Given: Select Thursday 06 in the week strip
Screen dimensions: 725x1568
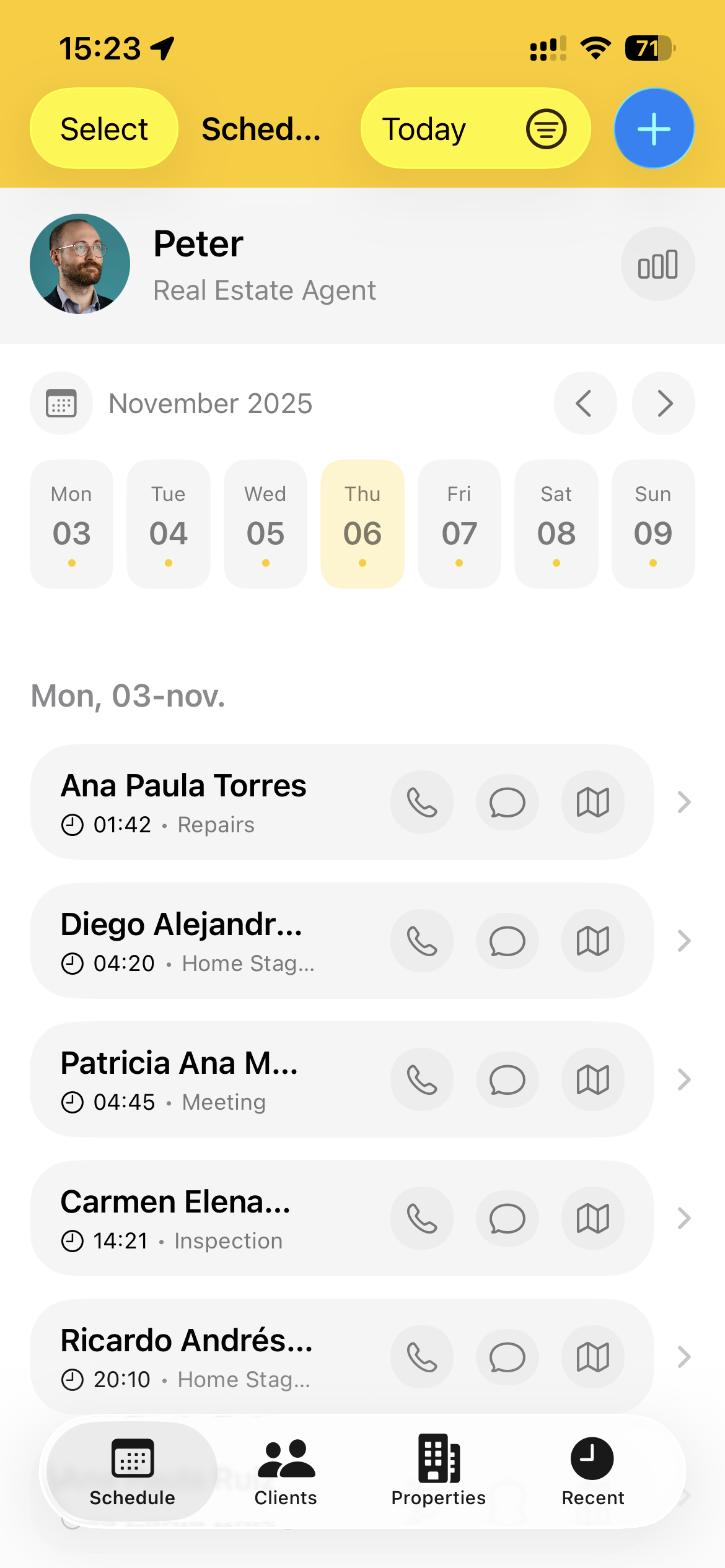Looking at the screenshot, I should tap(362, 523).
